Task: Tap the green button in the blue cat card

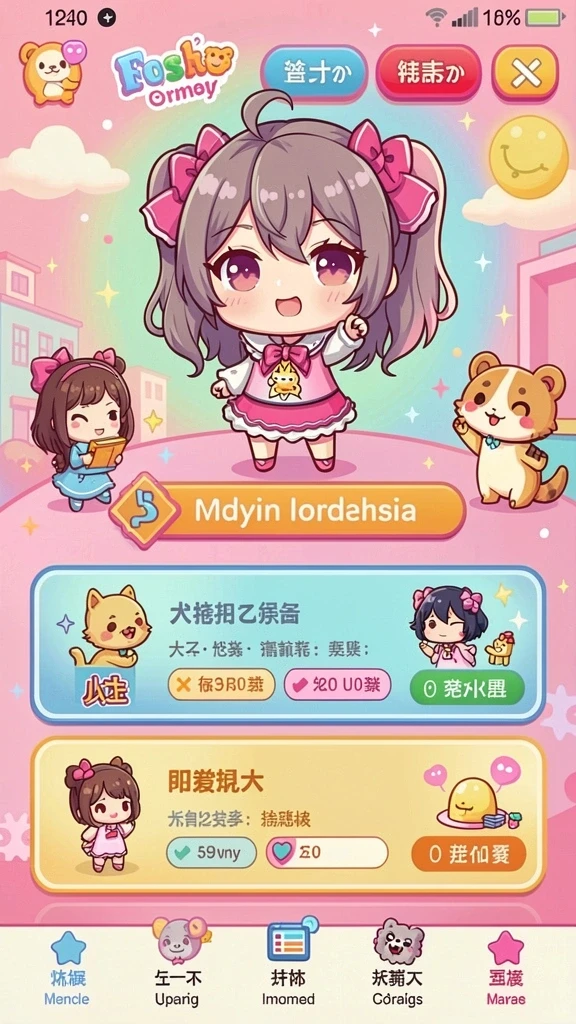Action: [467, 690]
